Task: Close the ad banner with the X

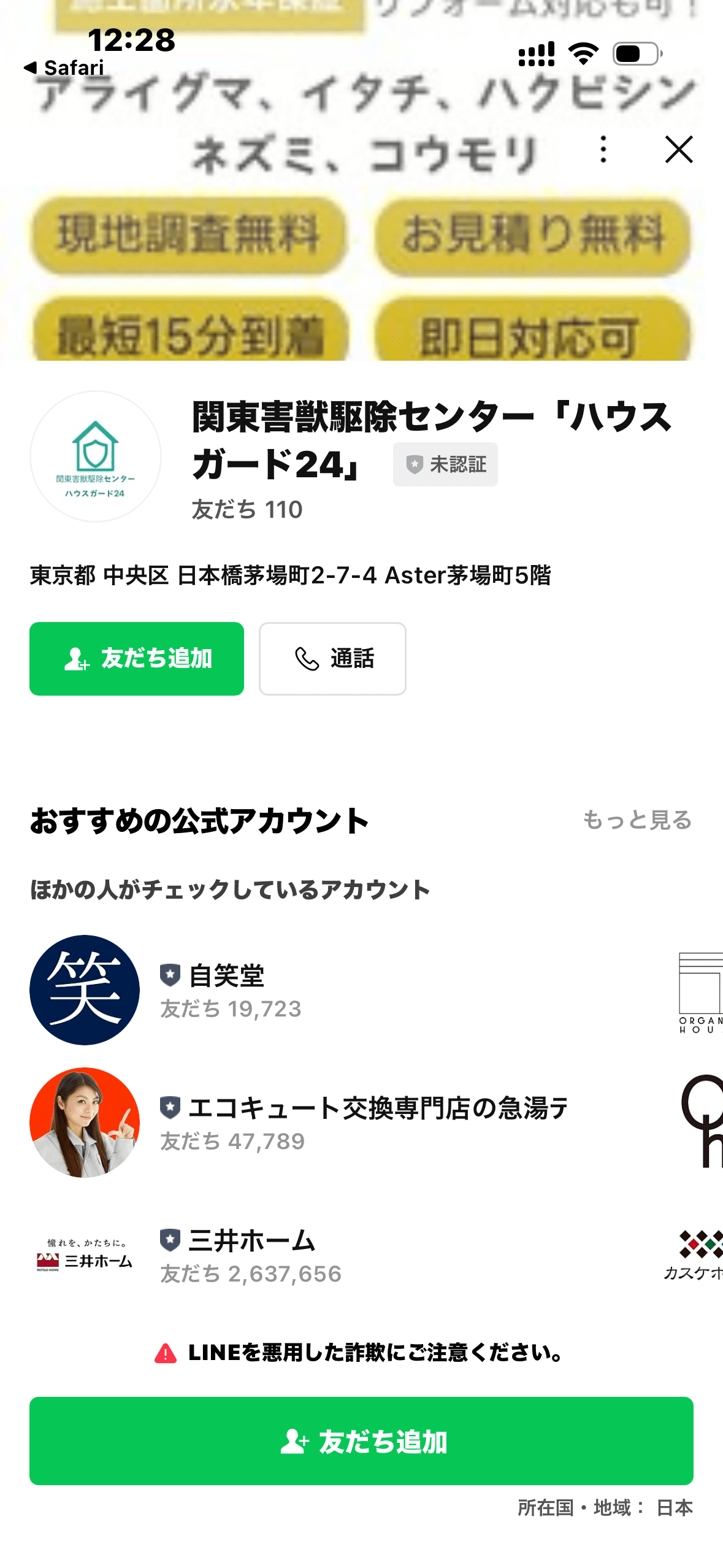Action: point(679,150)
